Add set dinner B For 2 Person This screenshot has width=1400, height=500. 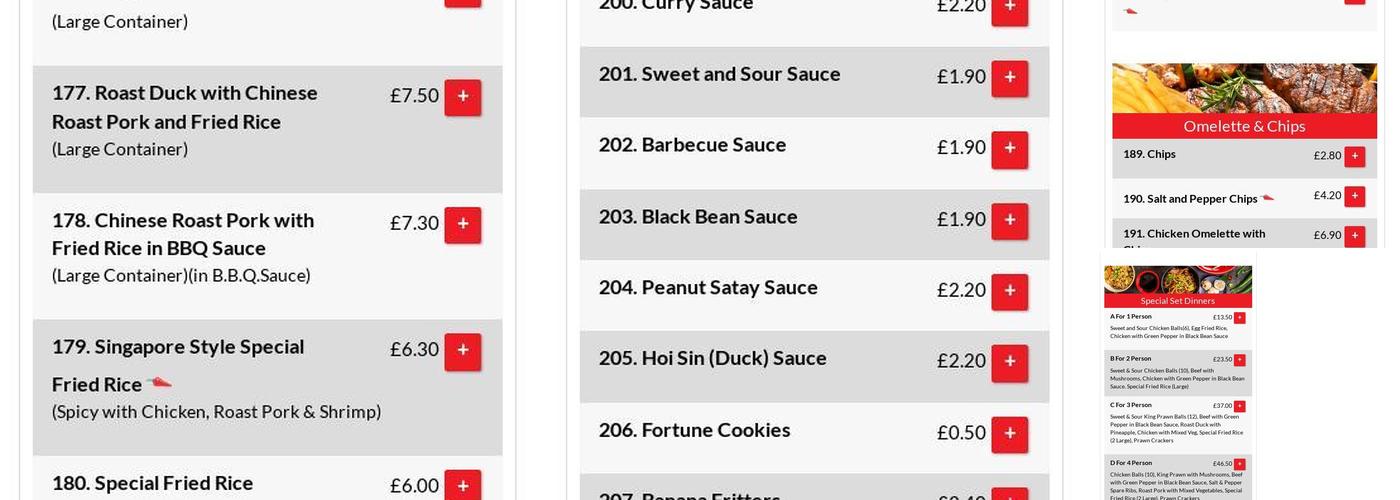tap(1239, 360)
